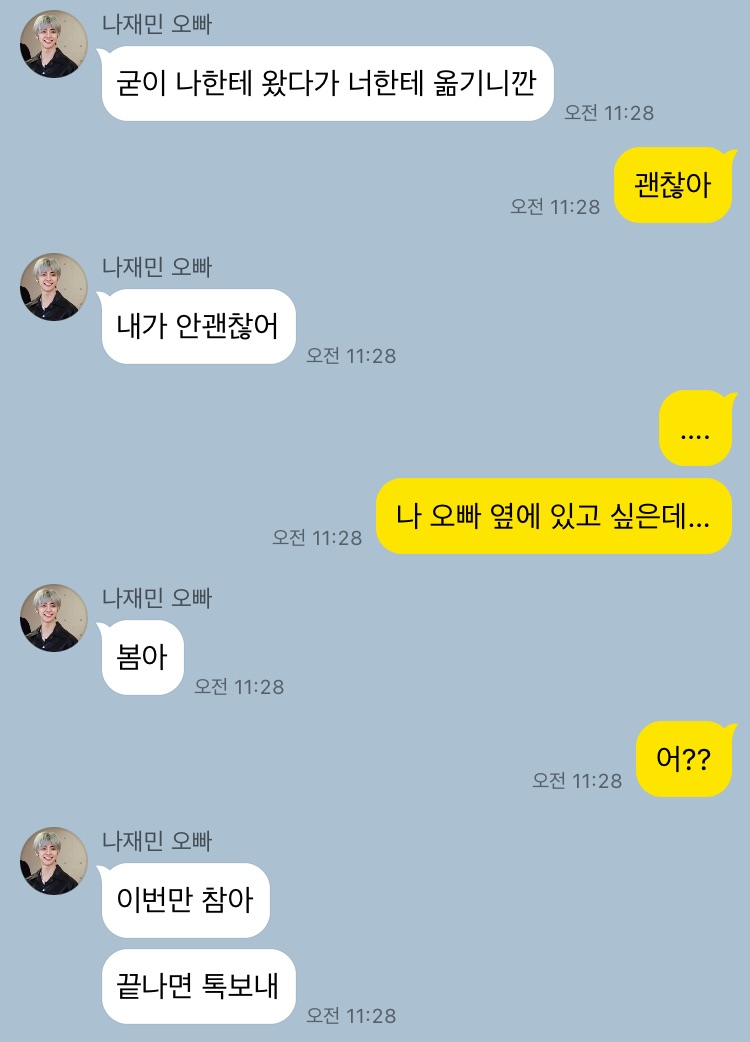The height and width of the screenshot is (1042, 750).
Task: Open the avatar above '이번만 참아' message
Action: (54, 861)
